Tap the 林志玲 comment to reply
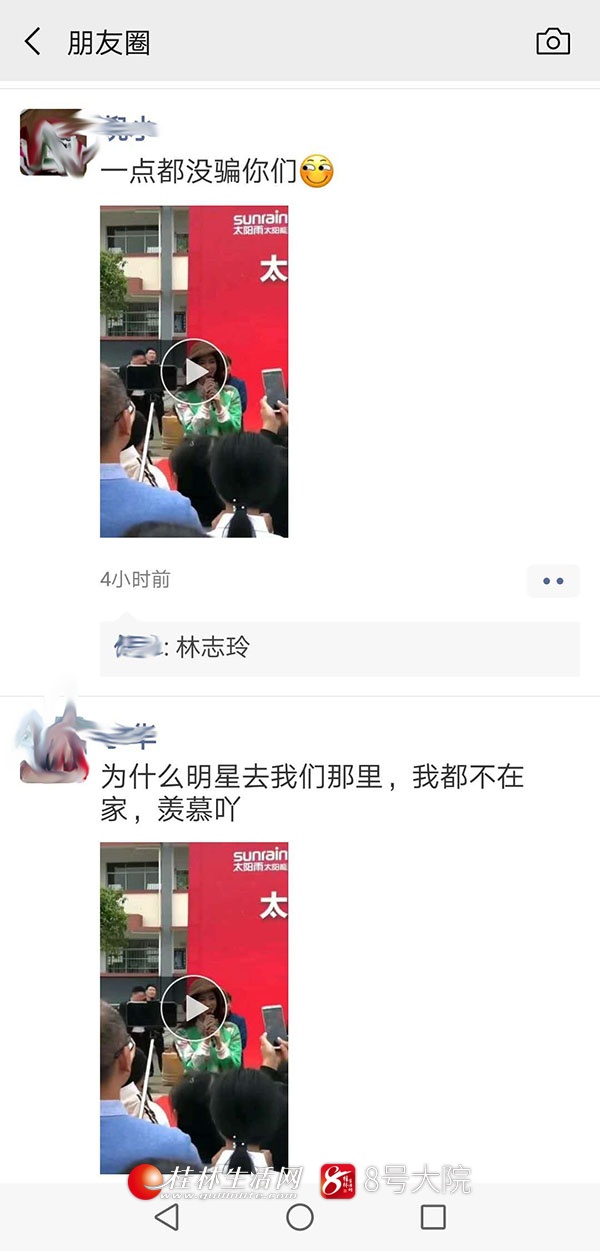 click(x=212, y=648)
